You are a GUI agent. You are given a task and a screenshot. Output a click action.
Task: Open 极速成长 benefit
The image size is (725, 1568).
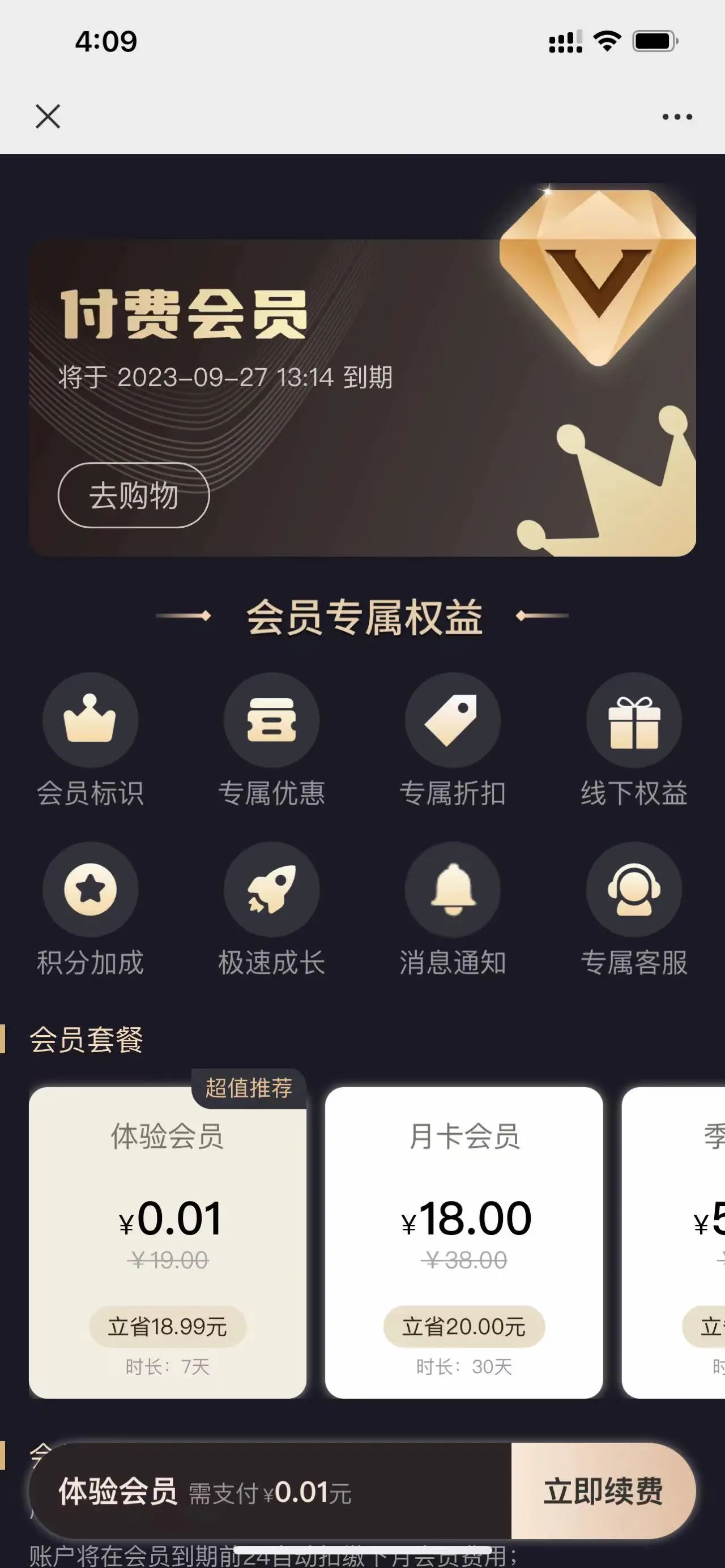271,909
